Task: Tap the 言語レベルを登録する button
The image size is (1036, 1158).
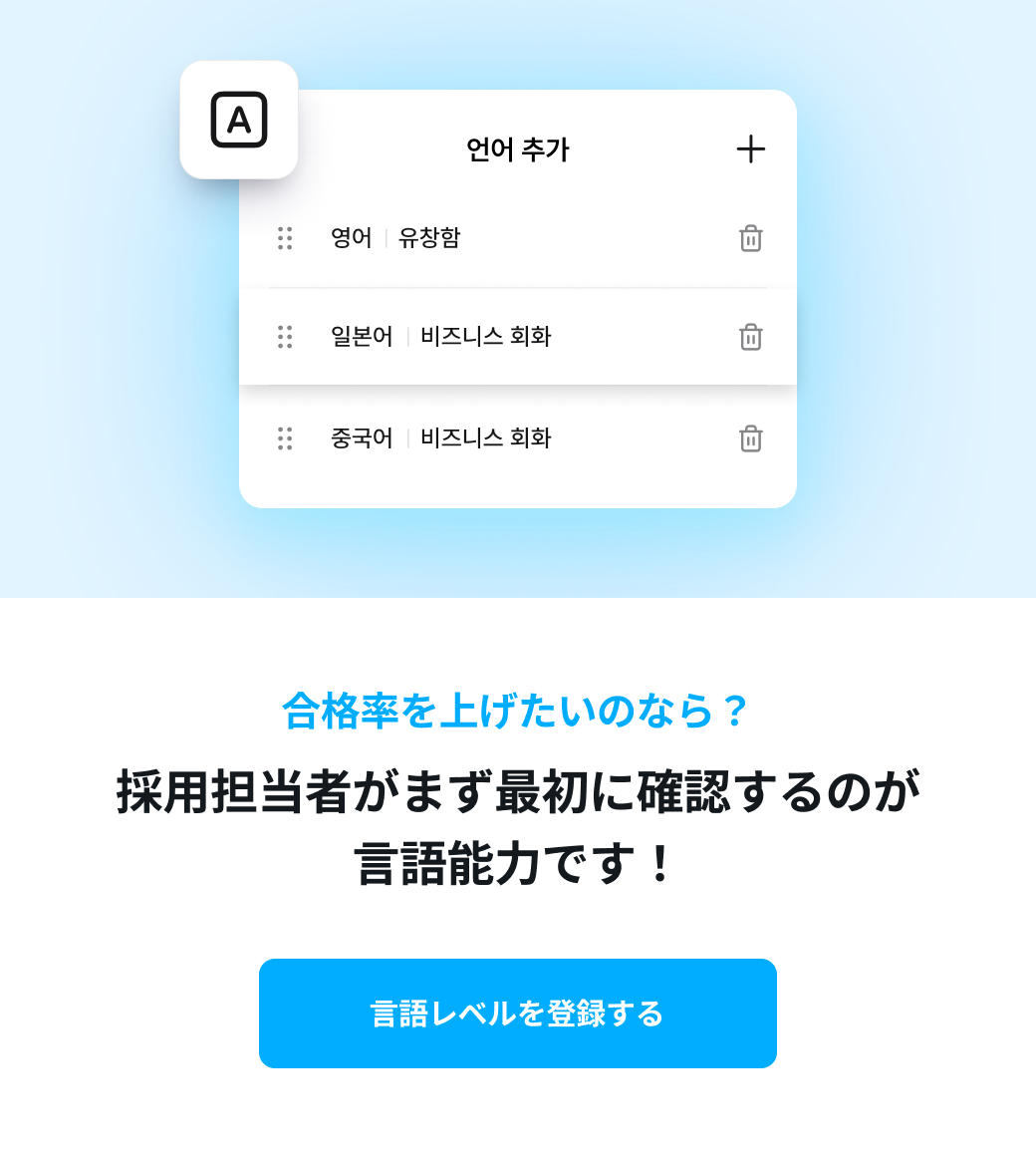Action: coord(517,1013)
